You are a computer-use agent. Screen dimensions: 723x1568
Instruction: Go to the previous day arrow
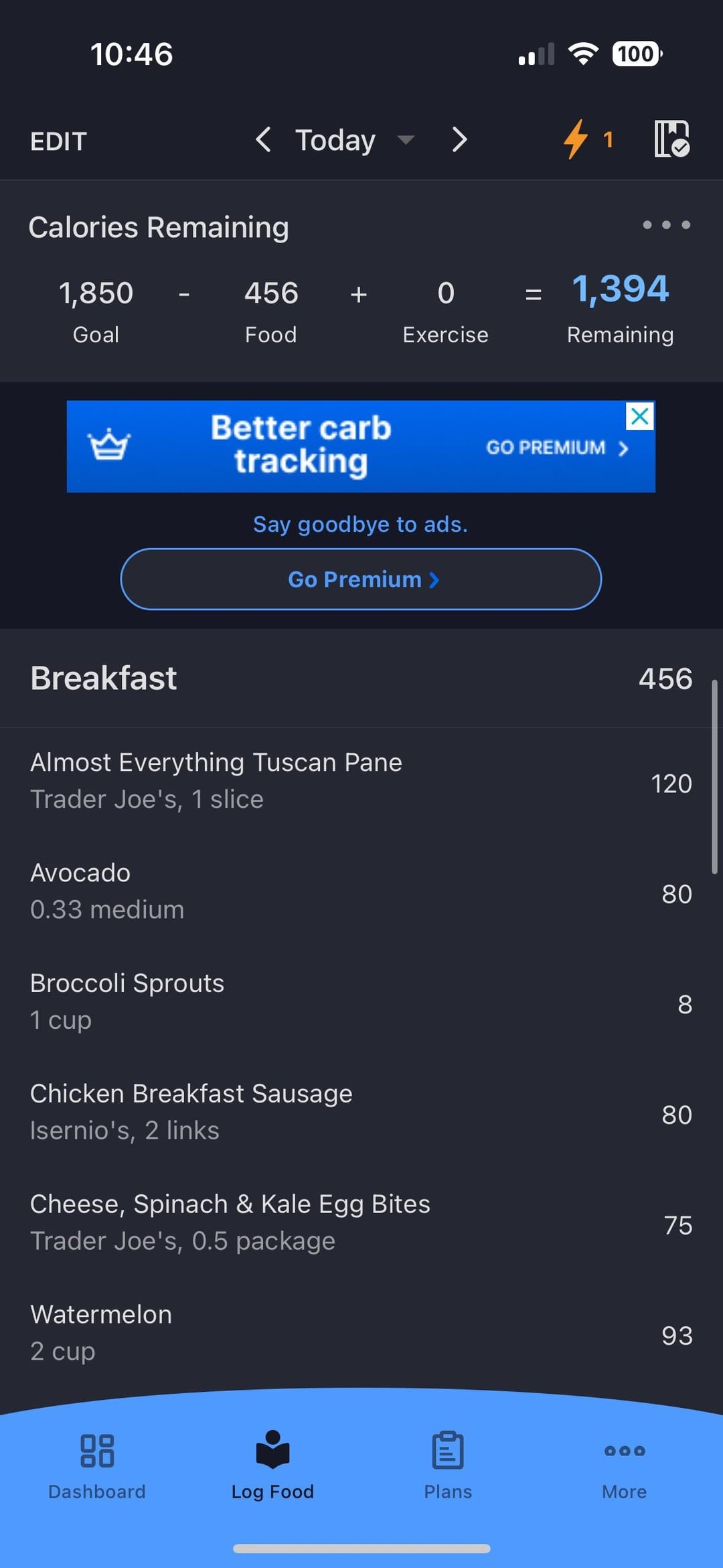click(263, 140)
